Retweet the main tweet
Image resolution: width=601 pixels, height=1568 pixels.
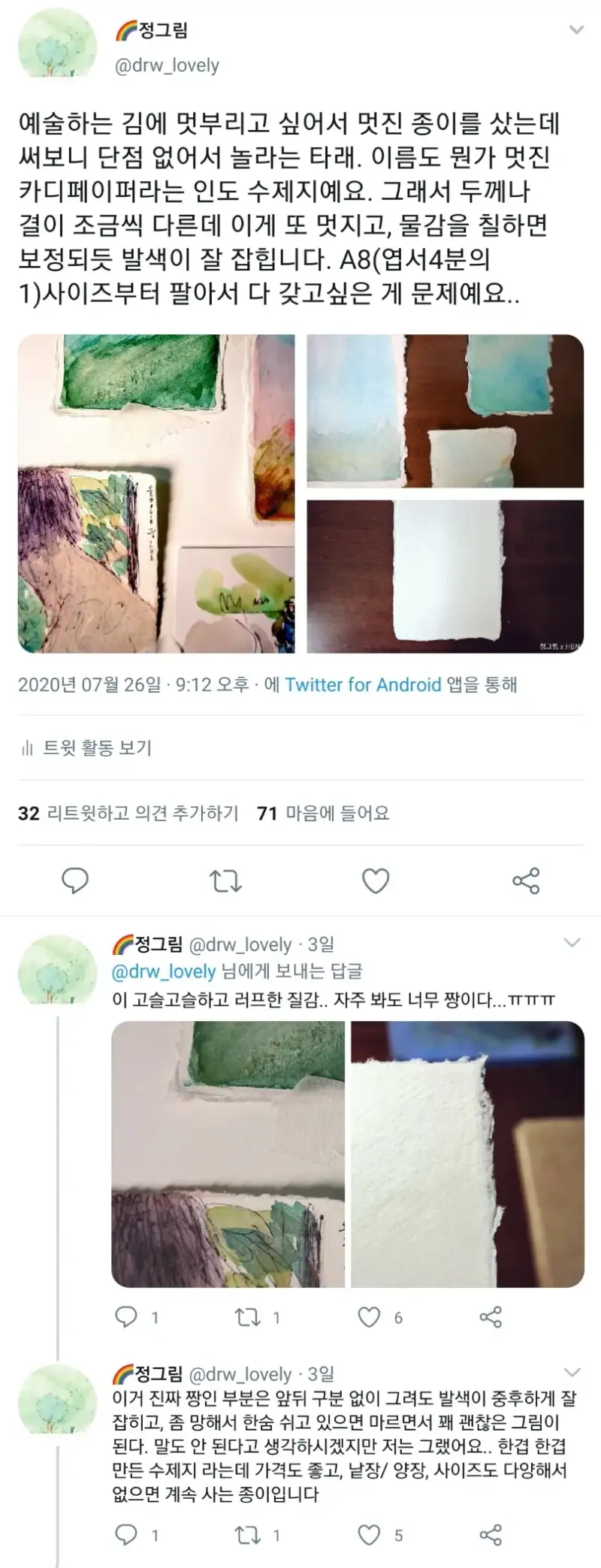(x=225, y=881)
